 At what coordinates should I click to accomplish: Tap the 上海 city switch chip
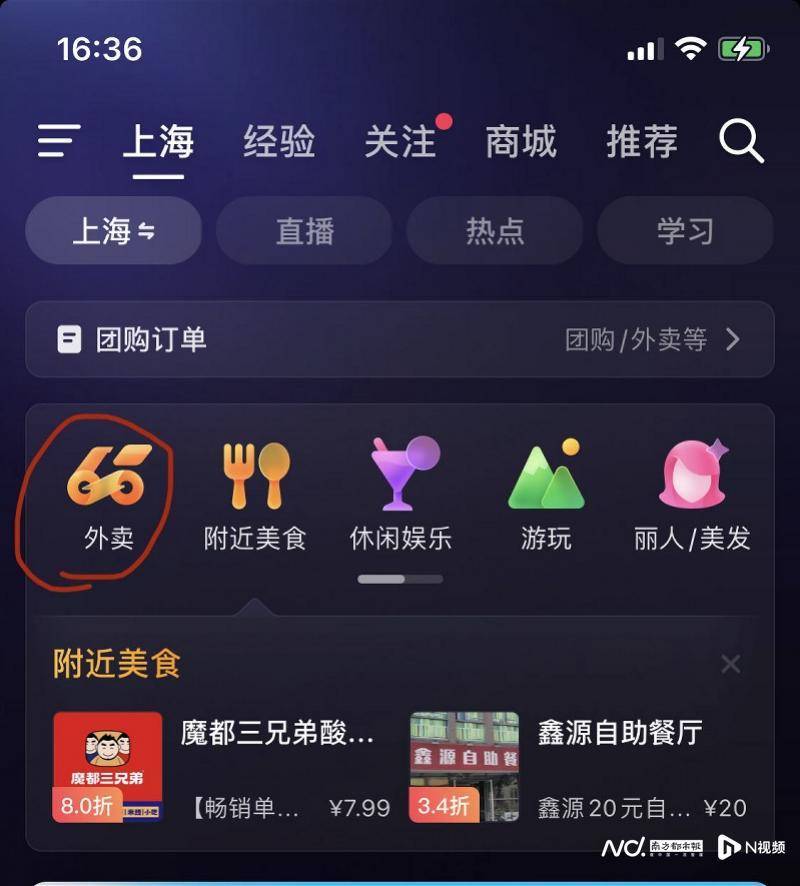tap(113, 231)
